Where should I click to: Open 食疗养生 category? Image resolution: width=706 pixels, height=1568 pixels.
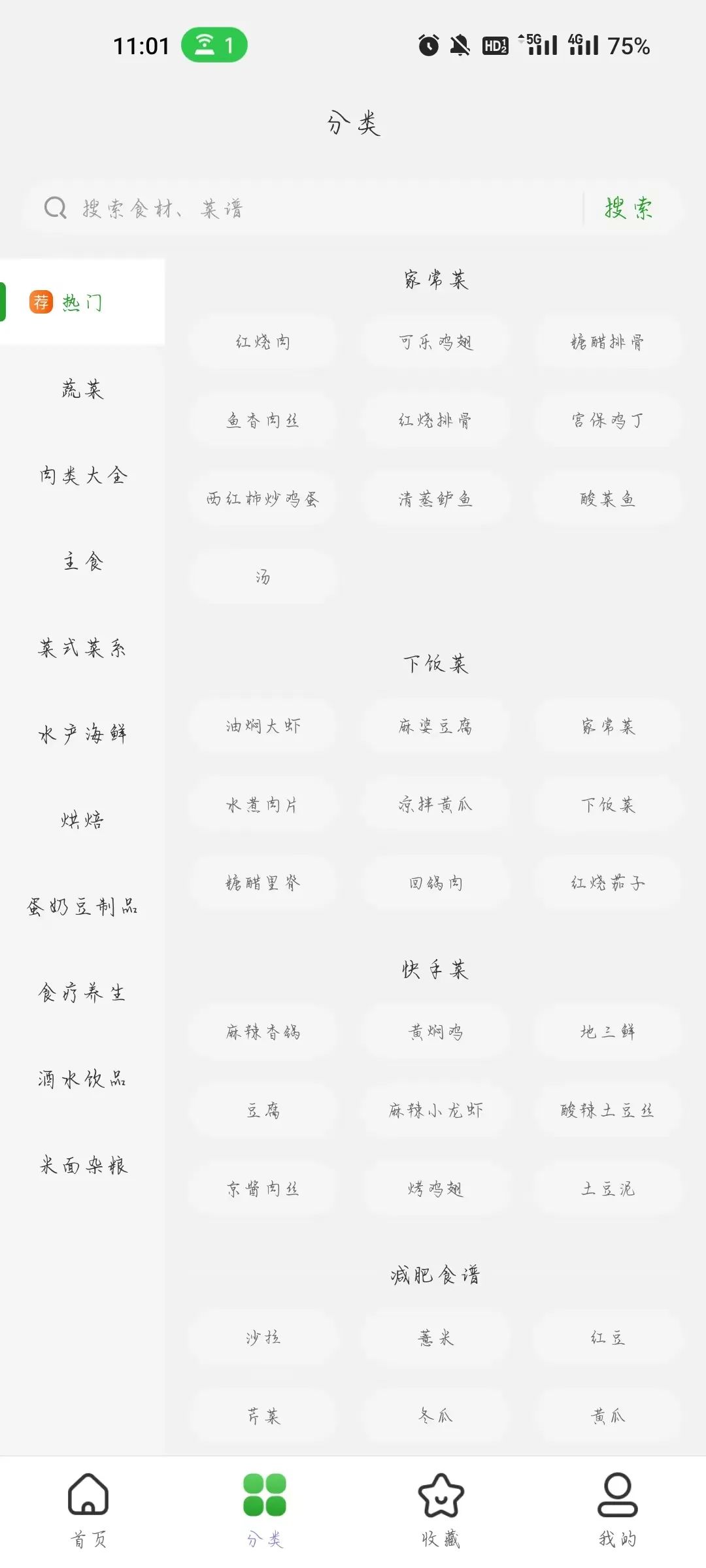click(82, 993)
